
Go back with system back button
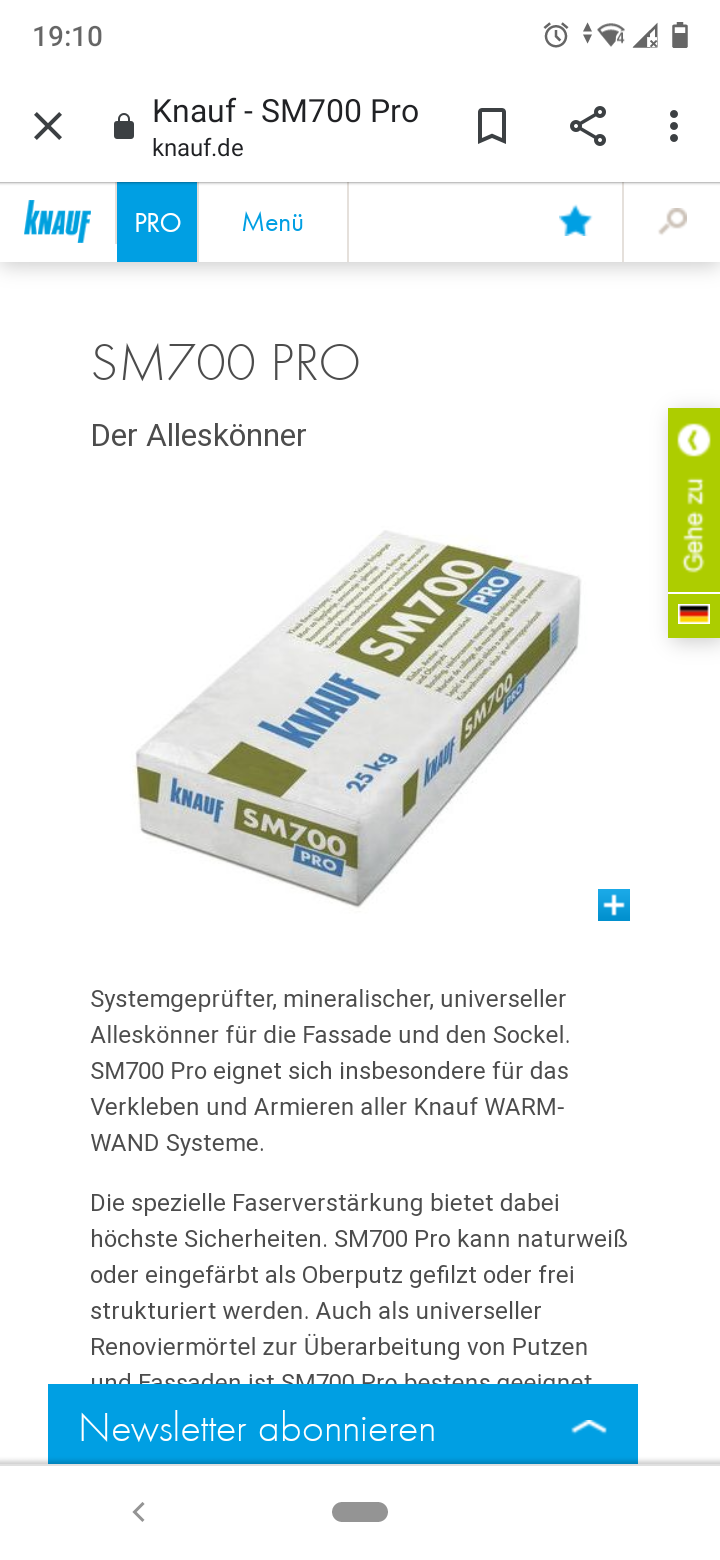139,1512
